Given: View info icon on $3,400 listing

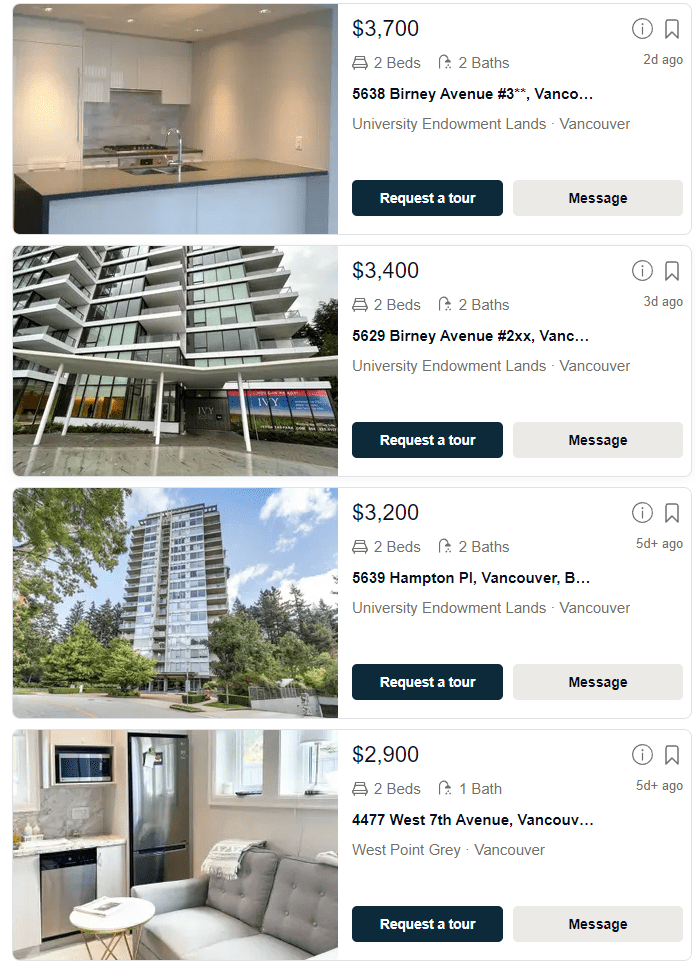Looking at the screenshot, I should click(642, 271).
